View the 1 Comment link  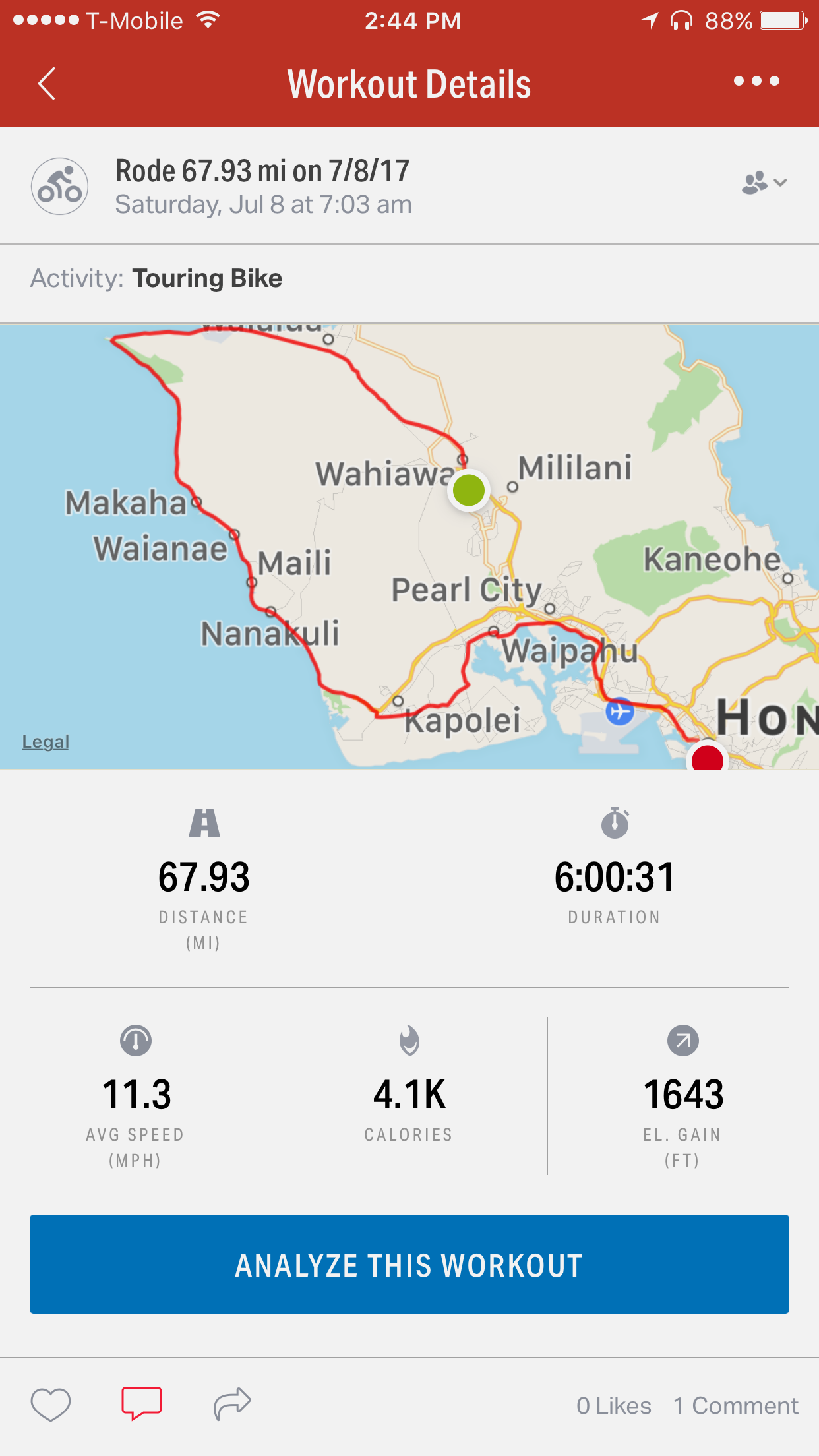[x=735, y=1406]
